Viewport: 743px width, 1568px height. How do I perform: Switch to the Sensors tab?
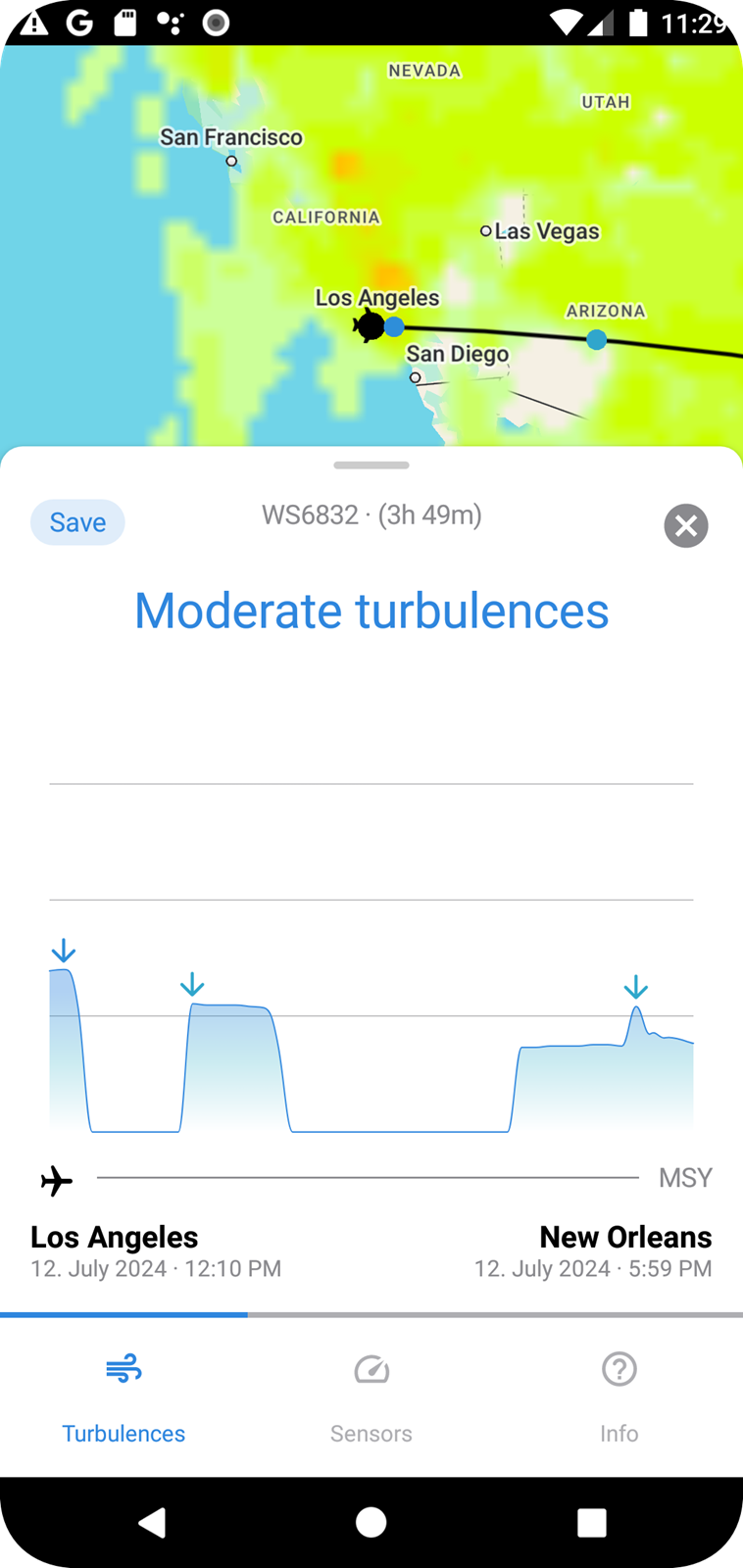click(371, 1397)
